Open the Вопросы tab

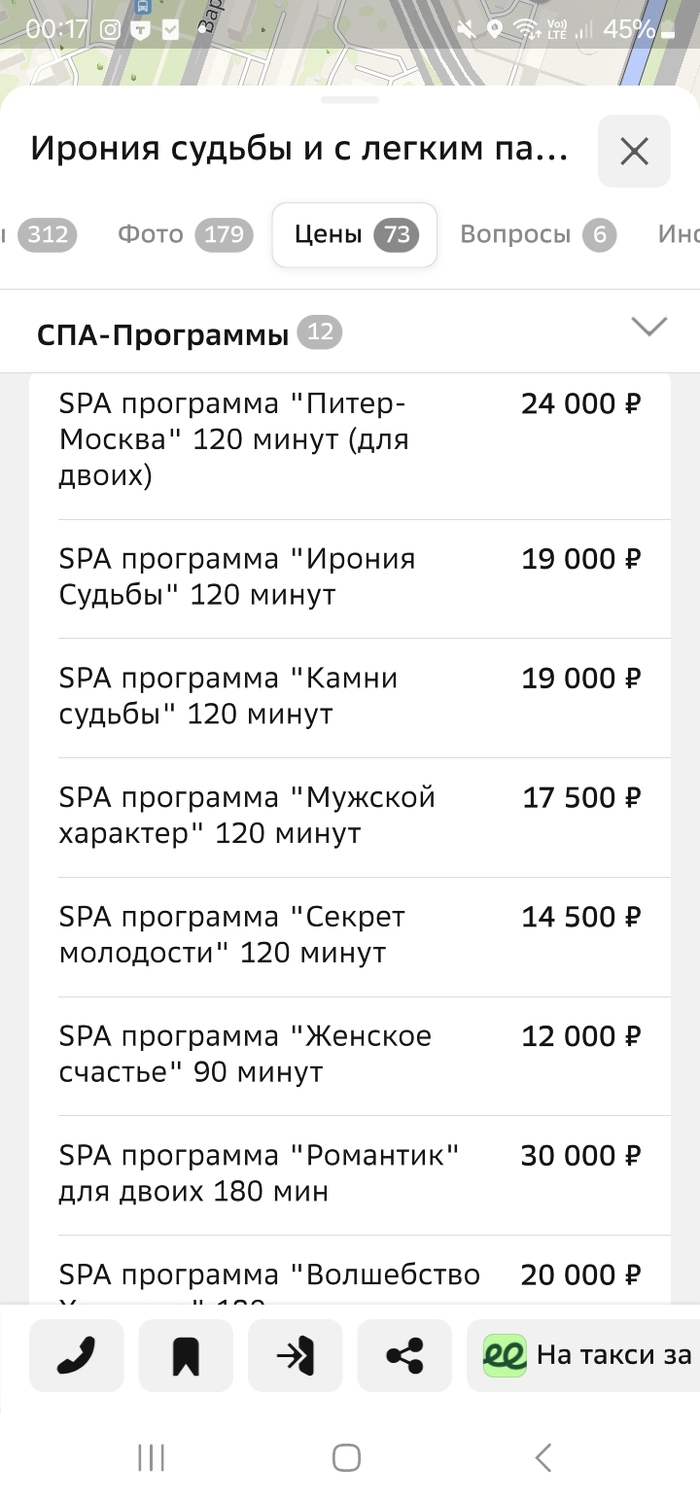point(537,235)
